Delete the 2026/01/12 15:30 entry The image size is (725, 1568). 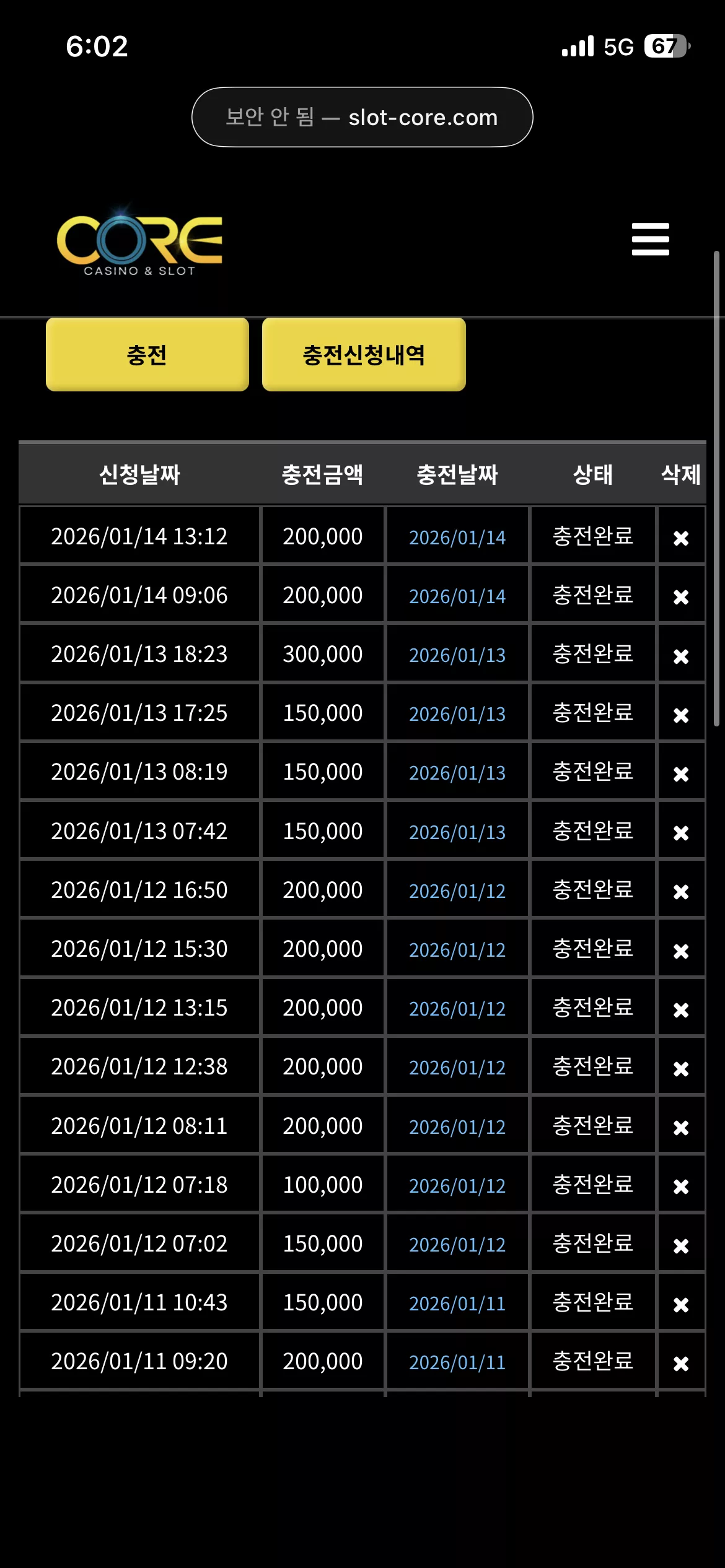(681, 951)
